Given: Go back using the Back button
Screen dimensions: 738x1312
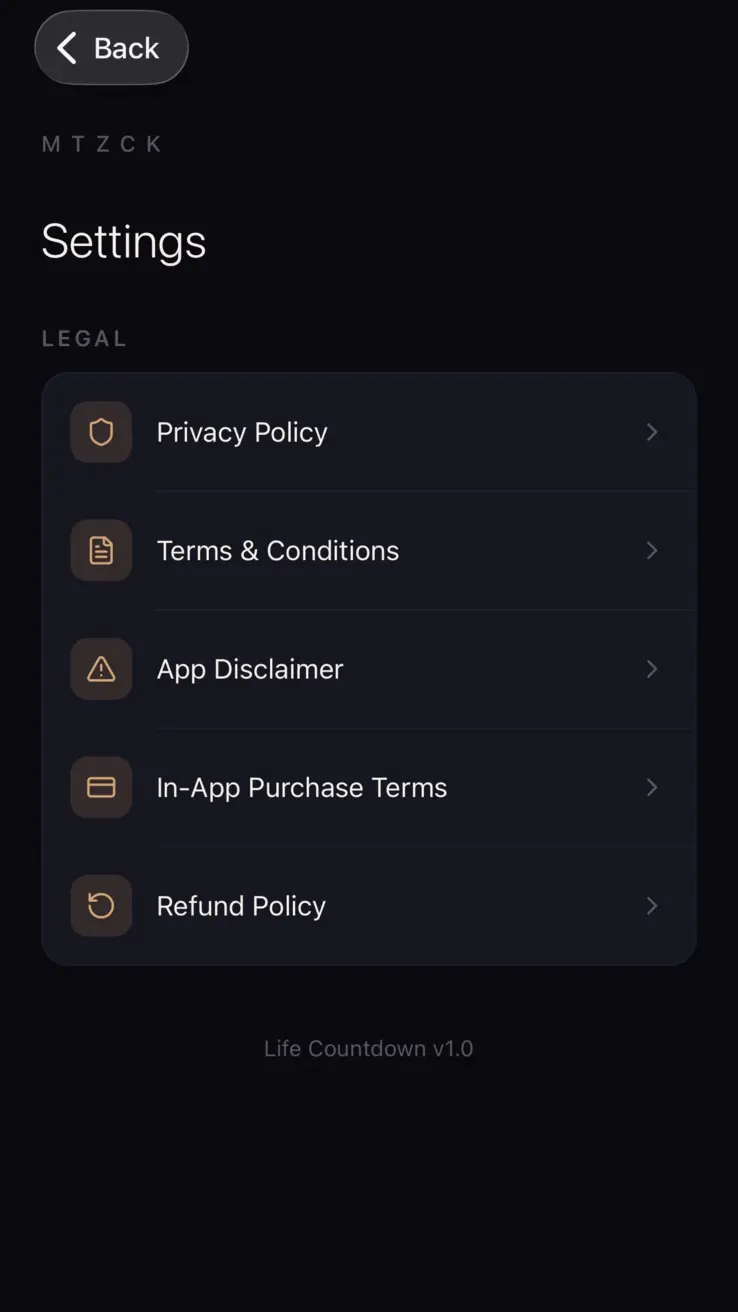Looking at the screenshot, I should coord(111,48).
